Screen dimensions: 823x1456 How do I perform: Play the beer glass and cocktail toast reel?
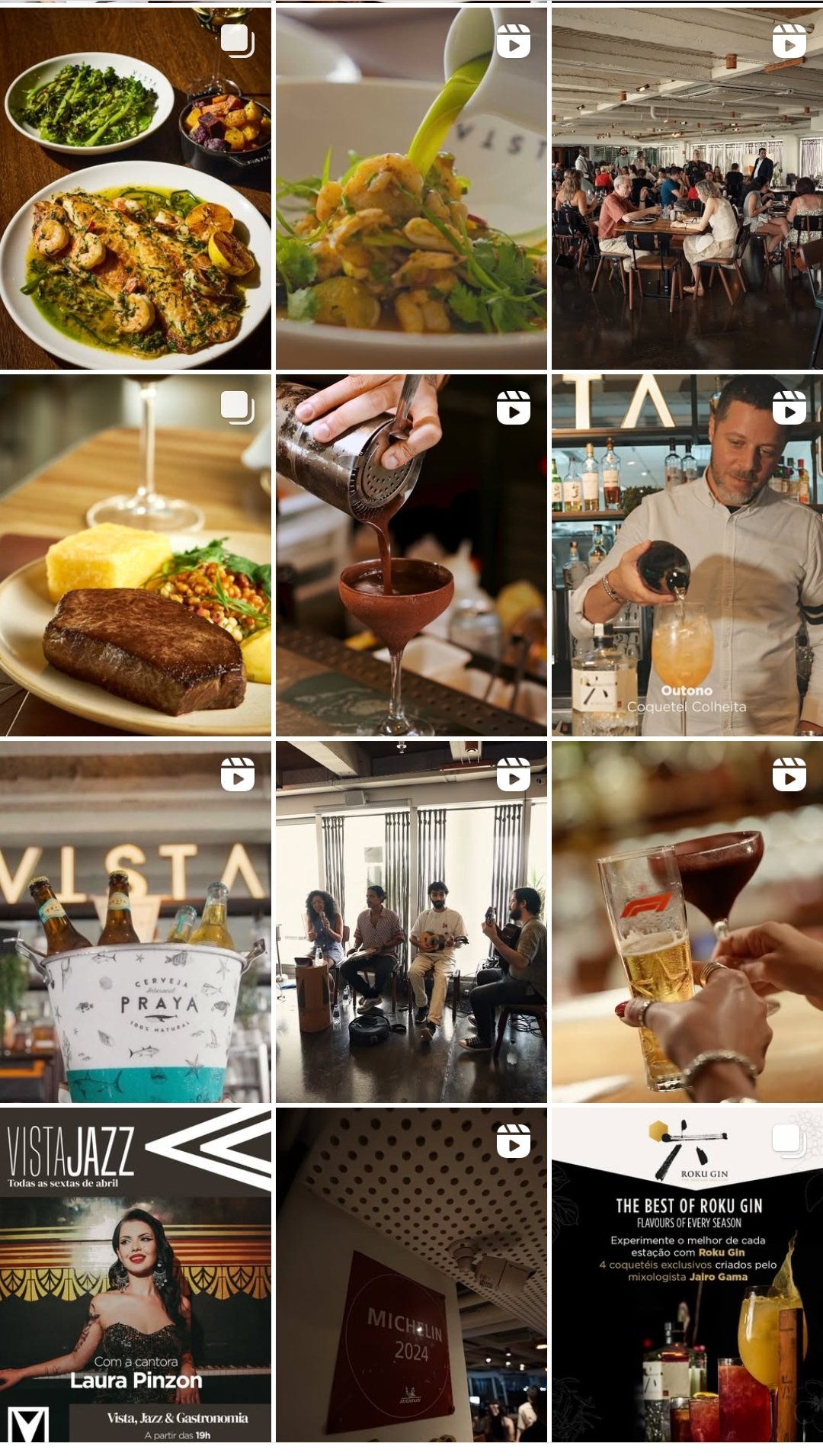click(x=687, y=922)
